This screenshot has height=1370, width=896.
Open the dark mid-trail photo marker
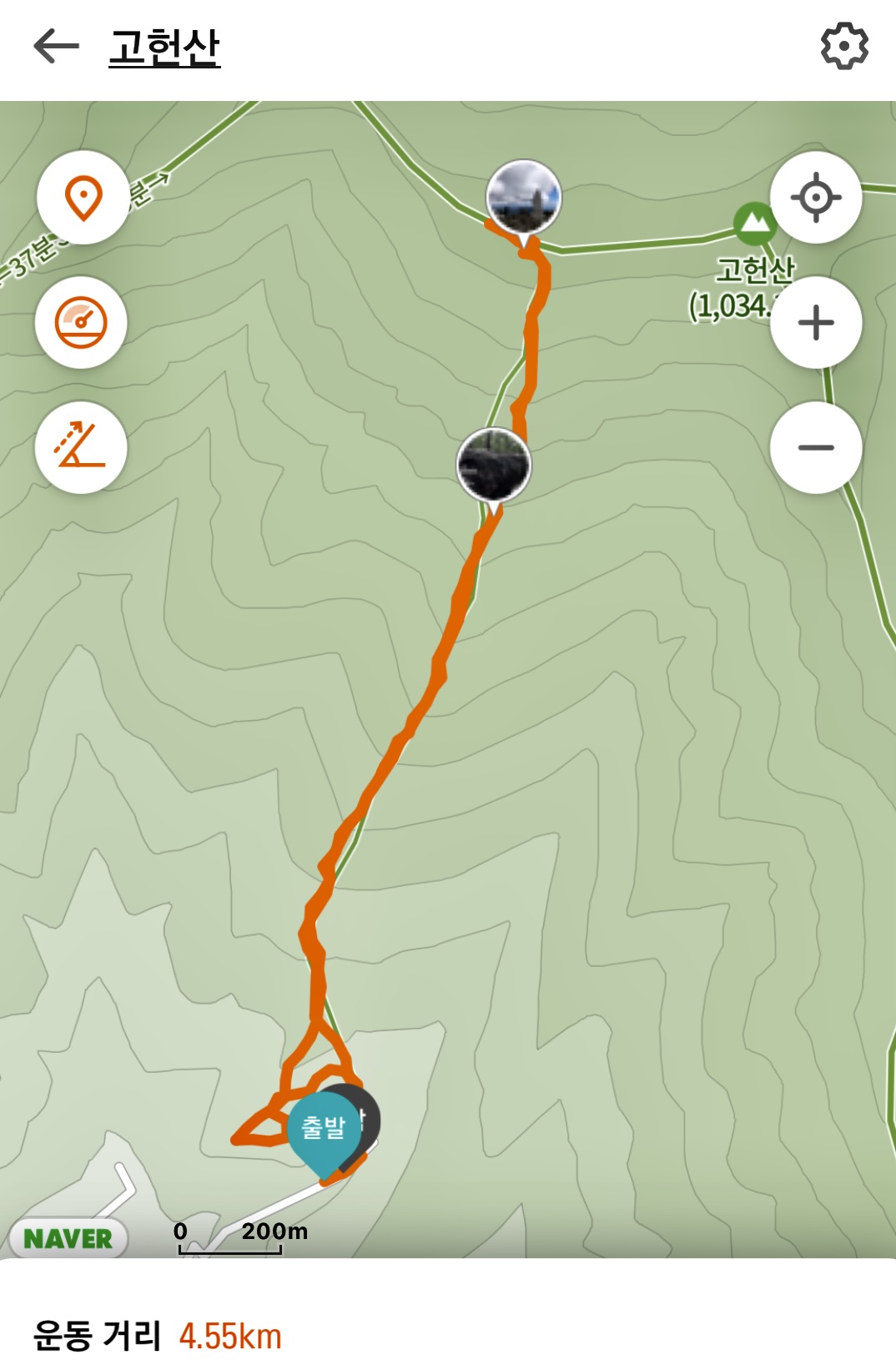(493, 465)
